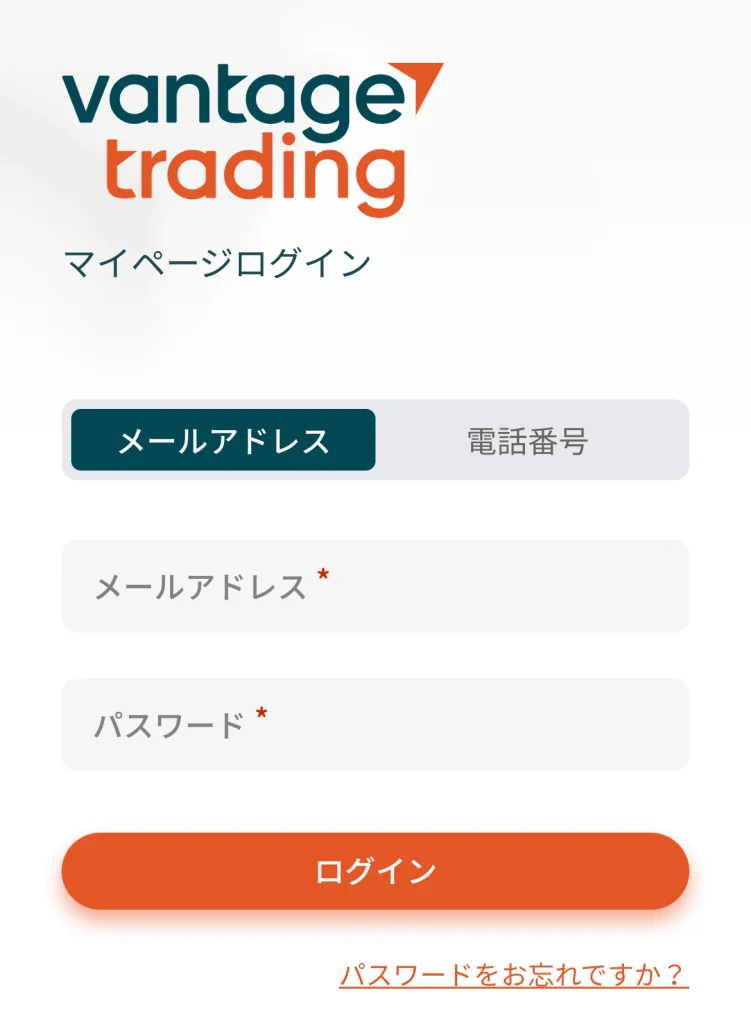Image resolution: width=751 pixels, height=1024 pixels.
Task: Tap the パスワード input field
Action: click(x=375, y=724)
